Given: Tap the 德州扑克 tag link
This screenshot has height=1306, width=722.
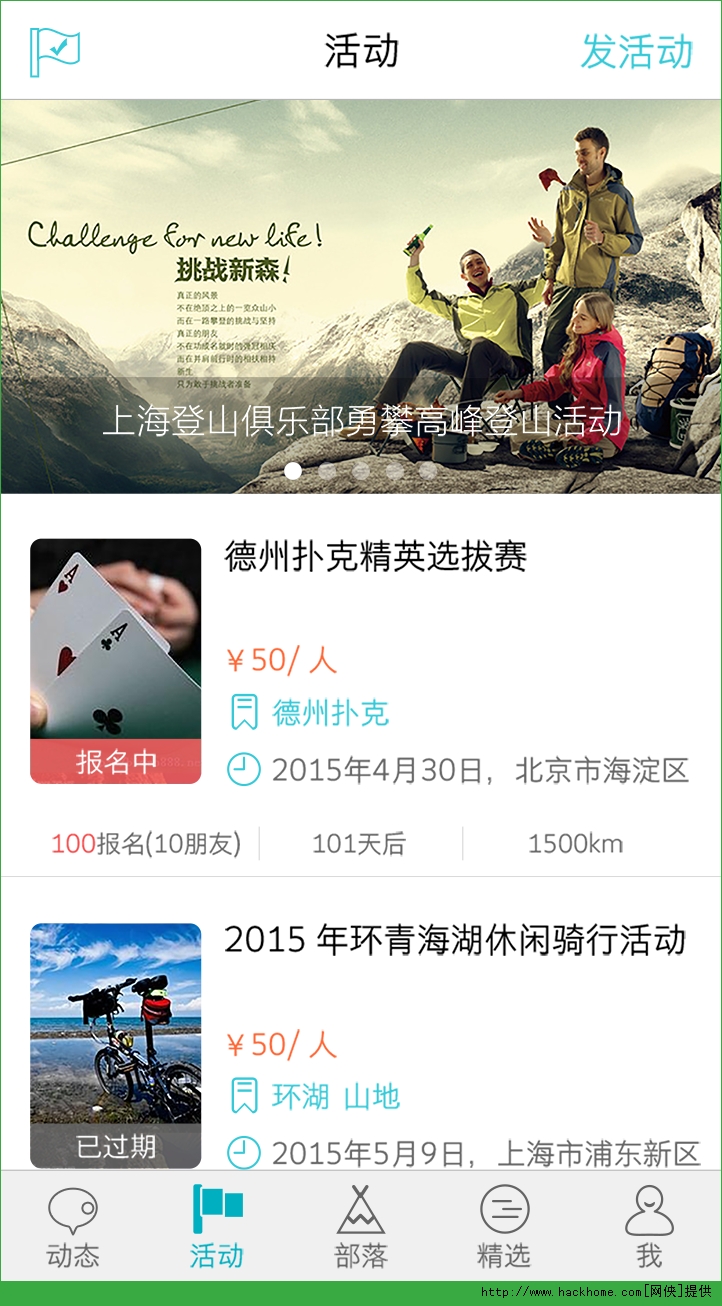Looking at the screenshot, I should tap(330, 713).
